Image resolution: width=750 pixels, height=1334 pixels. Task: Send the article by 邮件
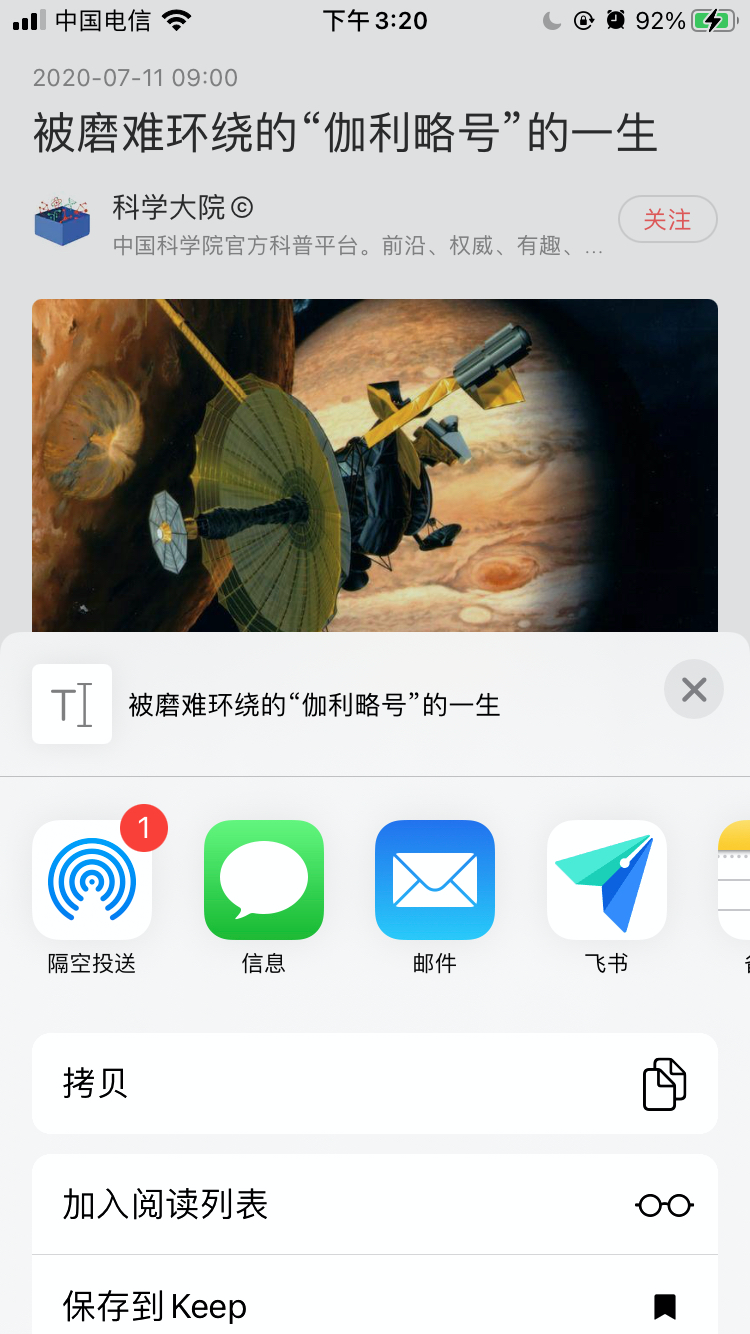435,881
